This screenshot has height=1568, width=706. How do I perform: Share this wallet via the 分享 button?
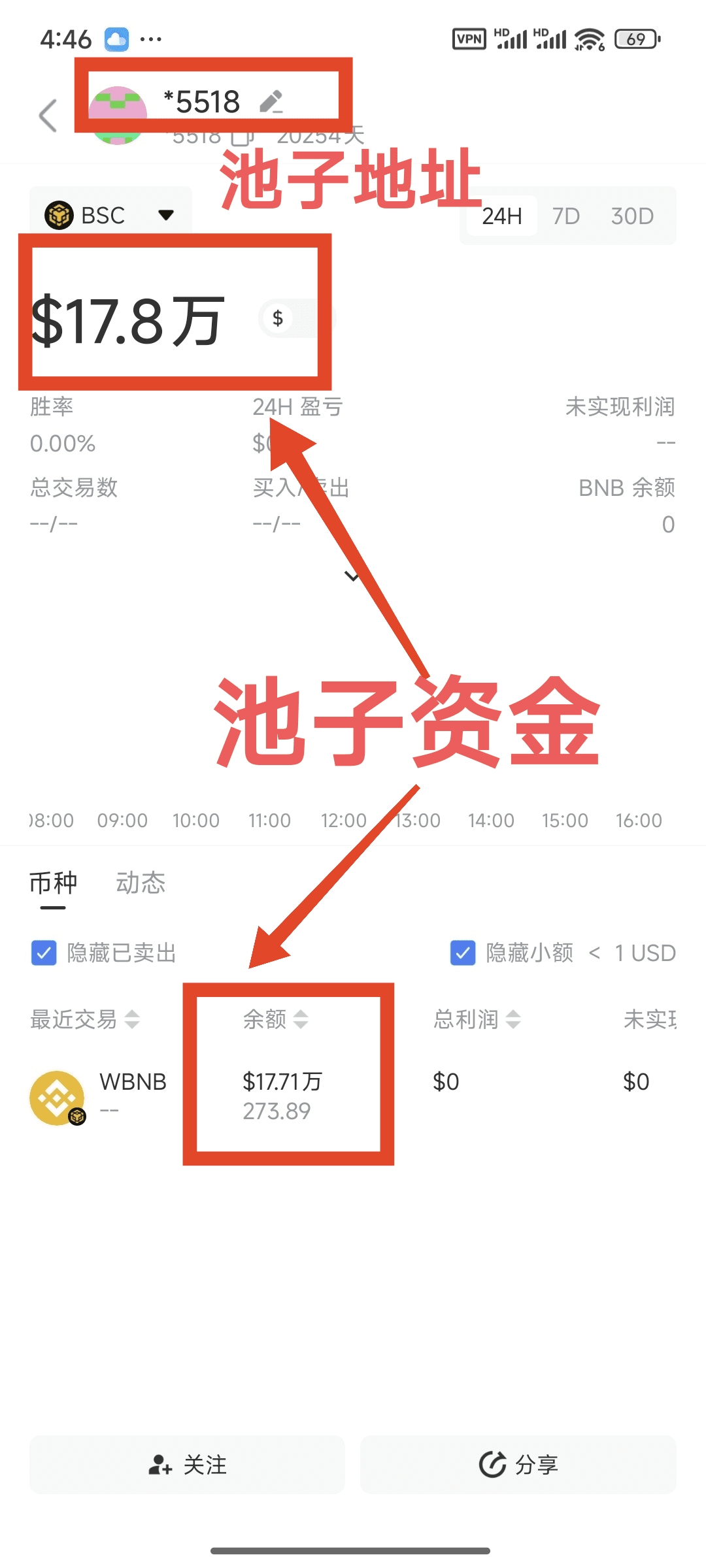[x=518, y=1465]
